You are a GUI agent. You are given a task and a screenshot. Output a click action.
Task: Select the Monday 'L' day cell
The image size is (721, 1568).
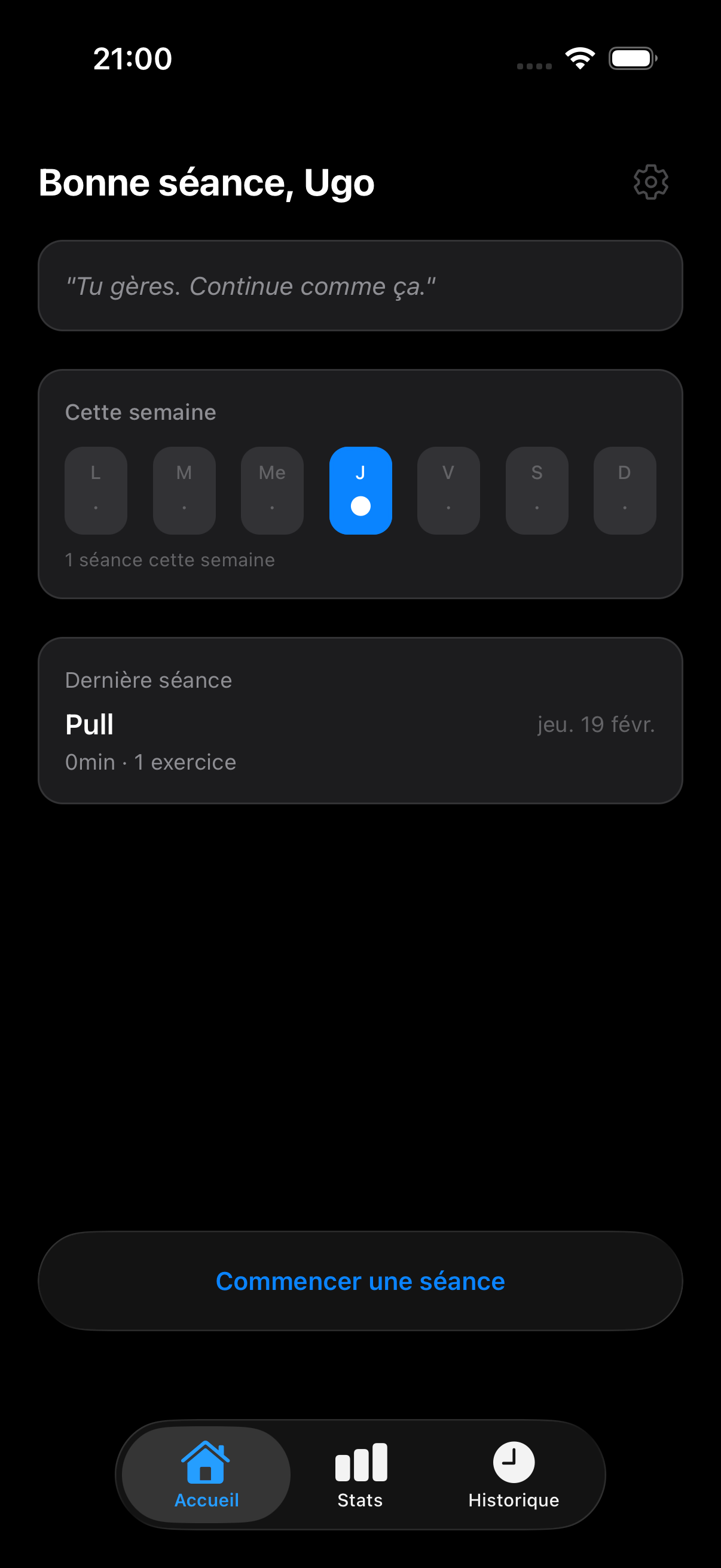click(x=96, y=490)
